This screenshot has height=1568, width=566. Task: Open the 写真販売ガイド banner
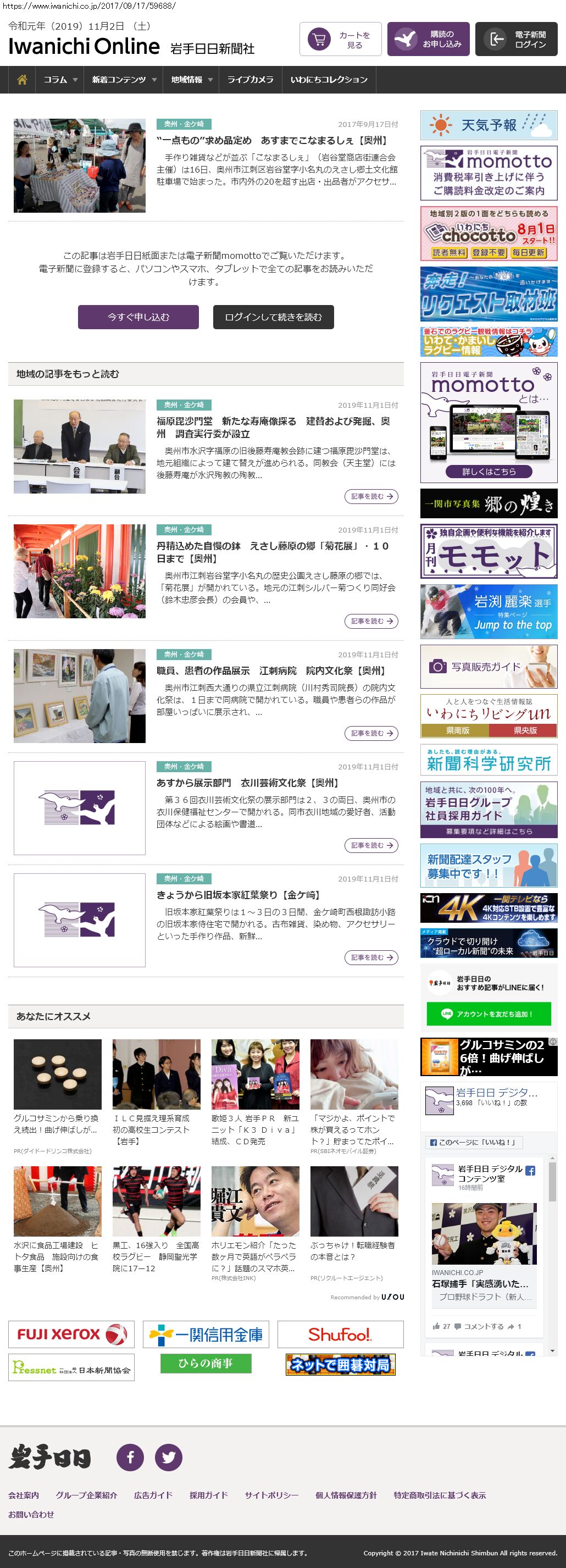pyautogui.click(x=489, y=667)
